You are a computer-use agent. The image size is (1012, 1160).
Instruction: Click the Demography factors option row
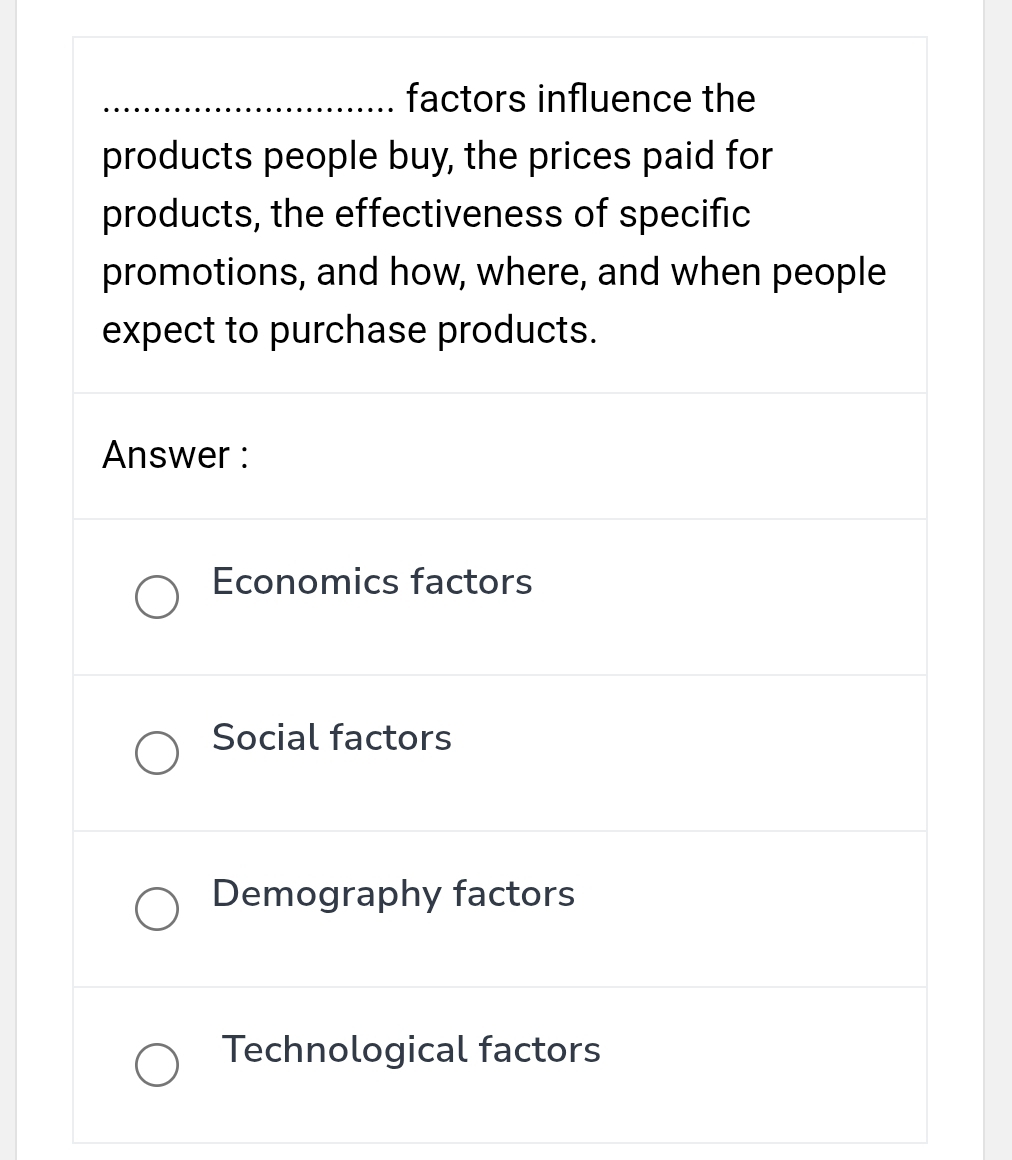click(x=500, y=908)
